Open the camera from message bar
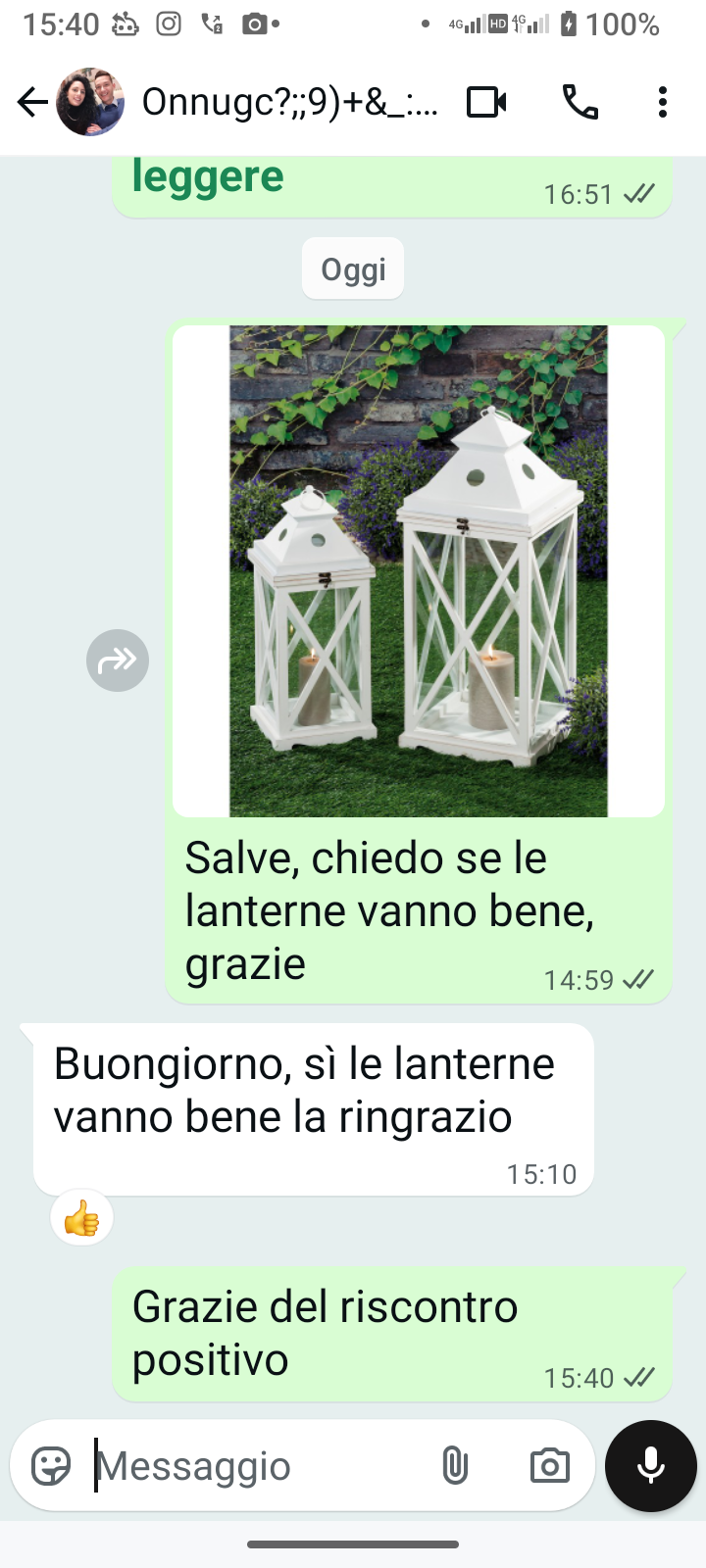The height and width of the screenshot is (1568, 706). (549, 1466)
